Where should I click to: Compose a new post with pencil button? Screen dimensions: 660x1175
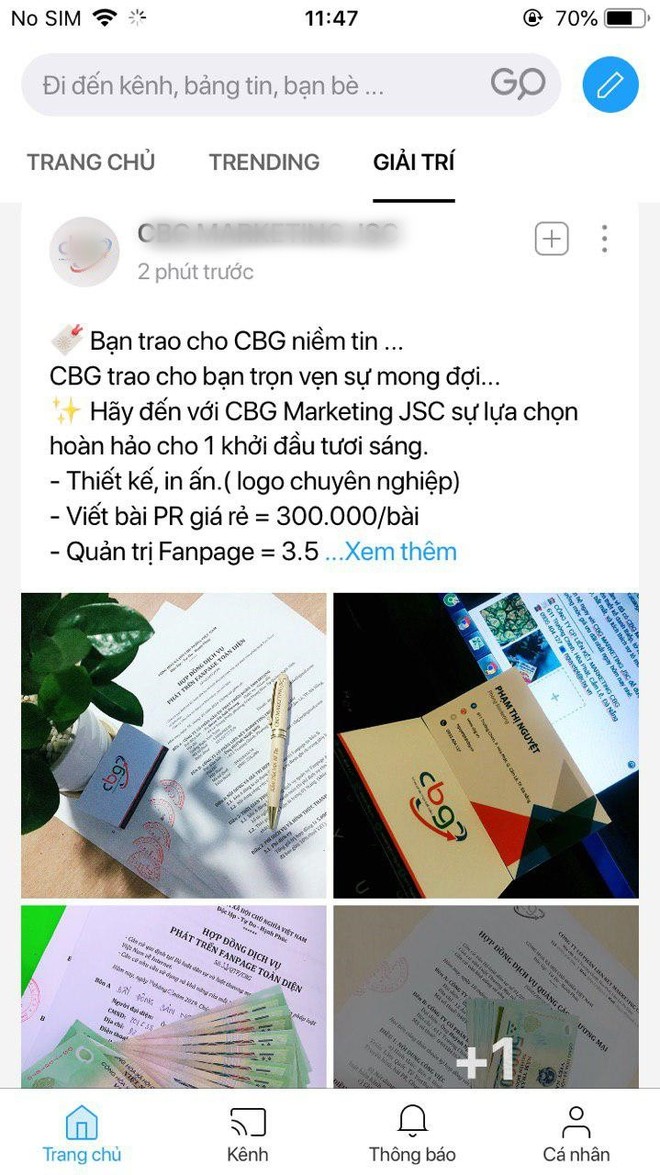click(x=610, y=86)
